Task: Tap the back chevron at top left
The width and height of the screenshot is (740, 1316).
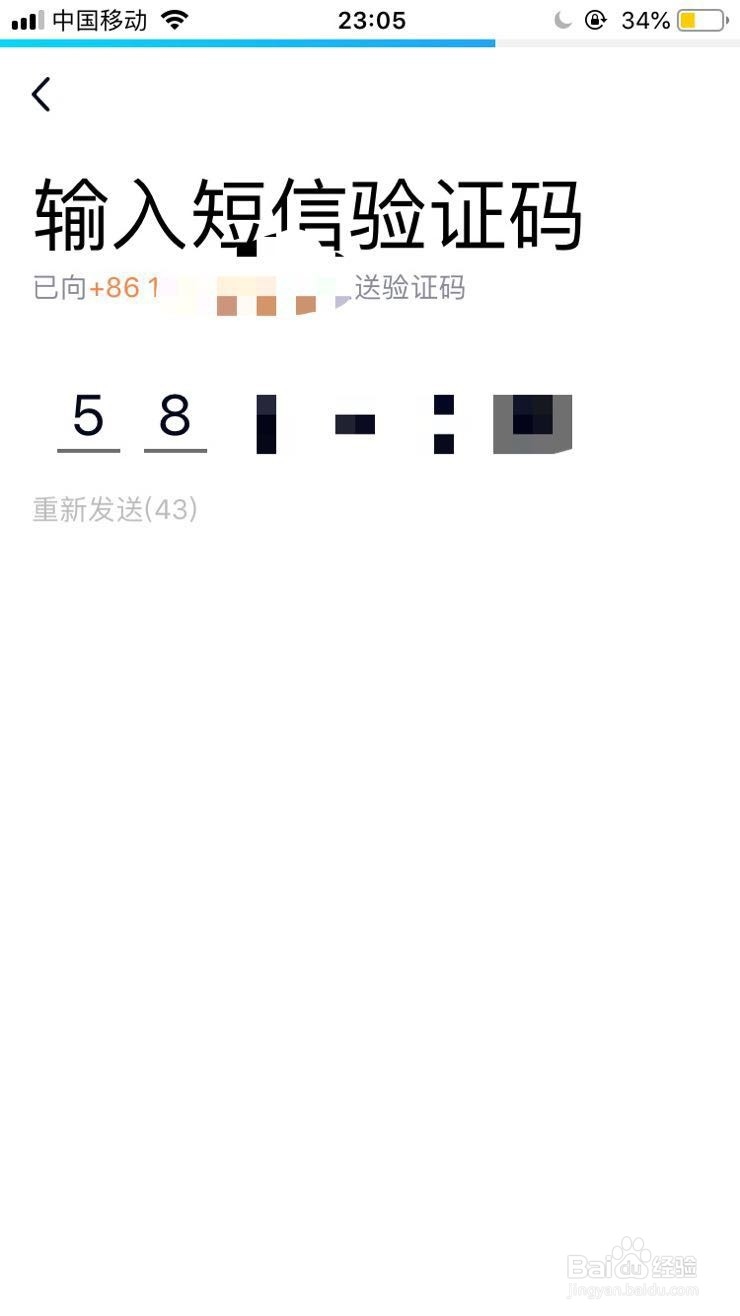Action: point(41,94)
